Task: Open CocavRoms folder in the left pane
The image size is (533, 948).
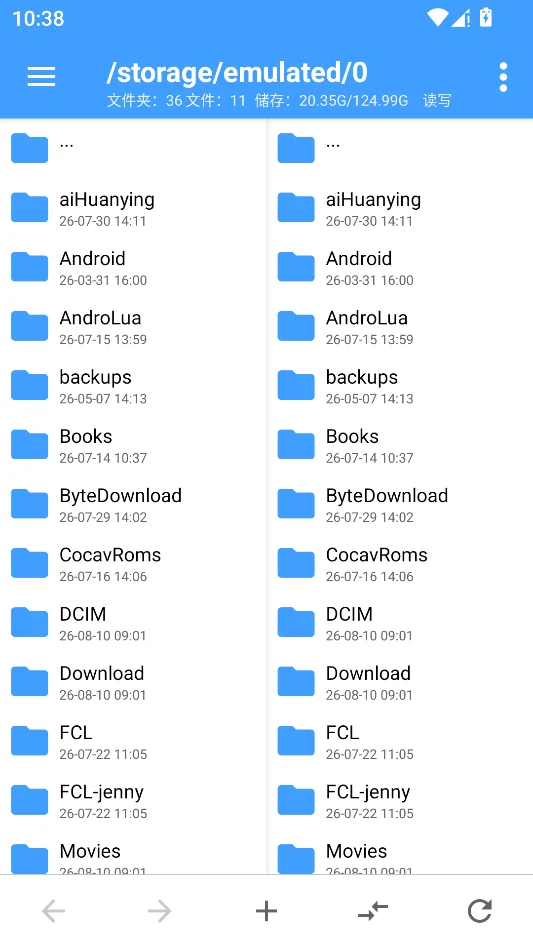Action: point(133,563)
